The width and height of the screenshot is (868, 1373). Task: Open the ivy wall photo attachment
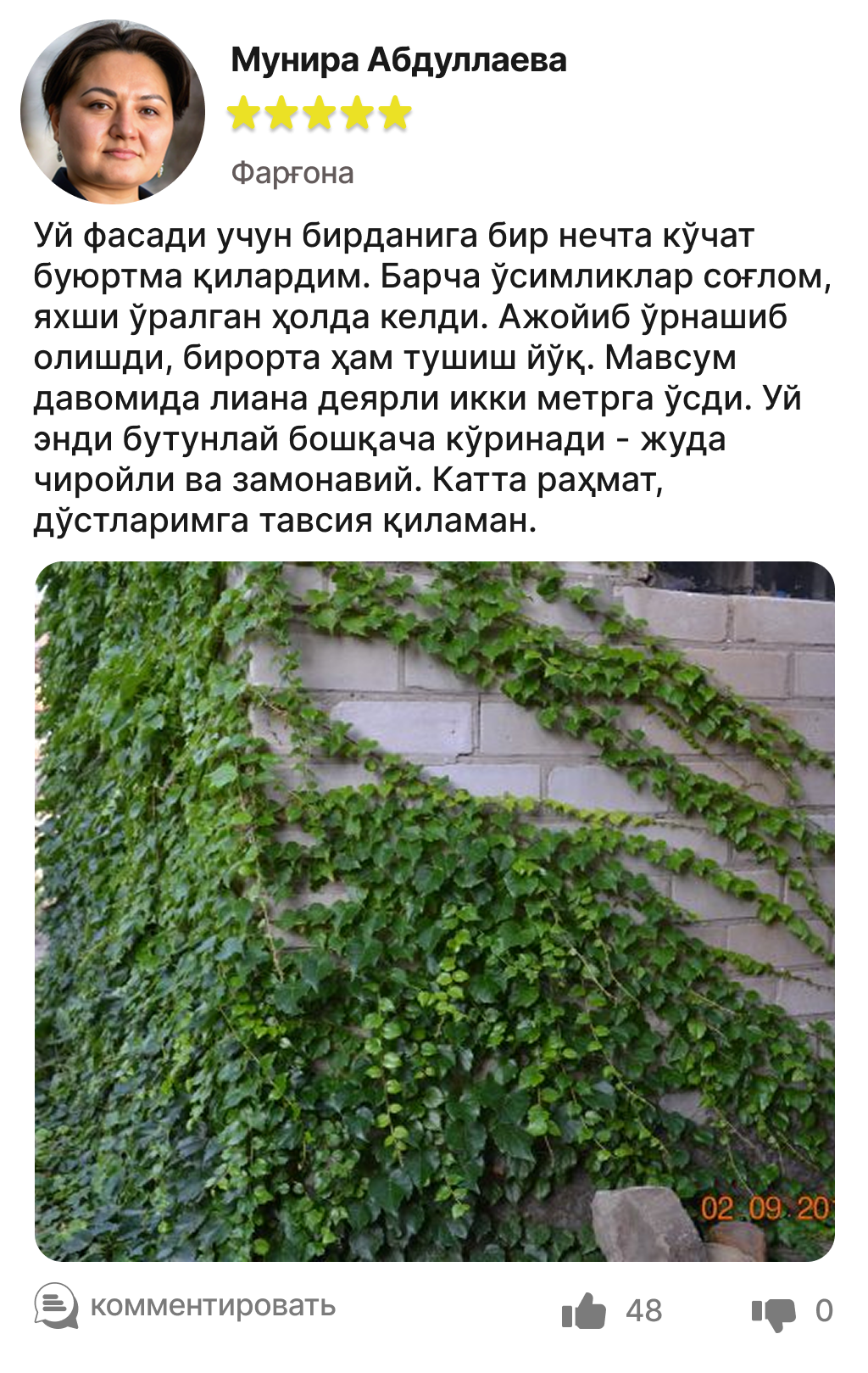pos(434,911)
